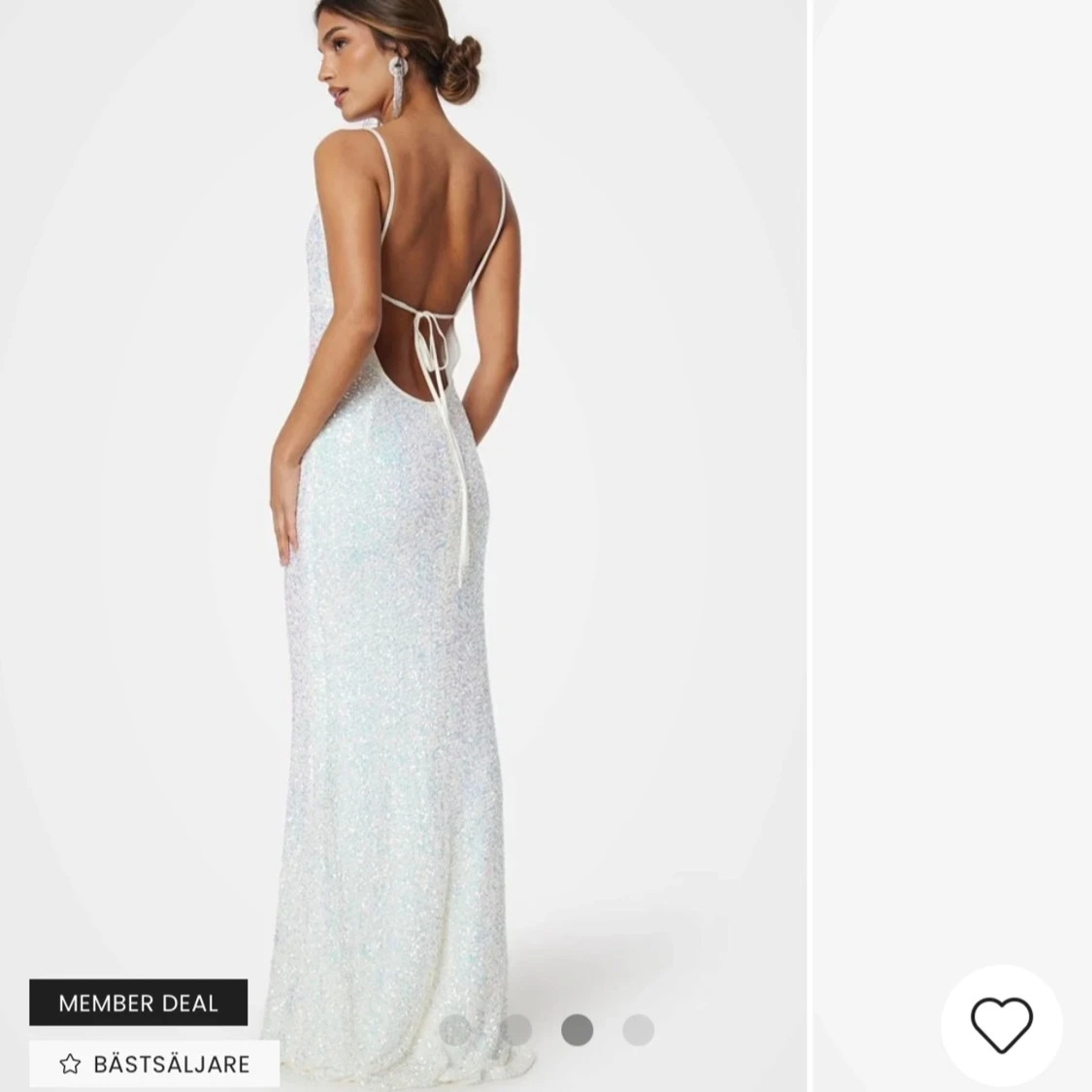
Task: Jump to the last image indicator dot
Action: point(638,1029)
